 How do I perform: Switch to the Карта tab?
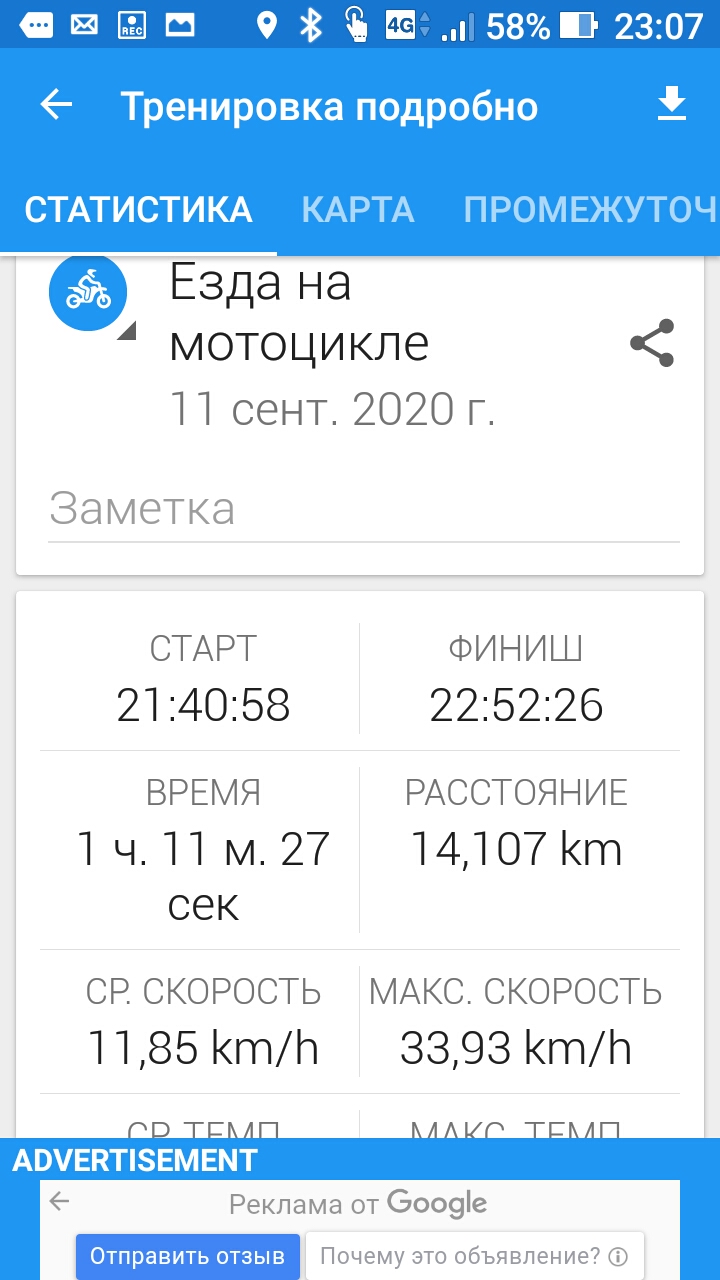[358, 209]
